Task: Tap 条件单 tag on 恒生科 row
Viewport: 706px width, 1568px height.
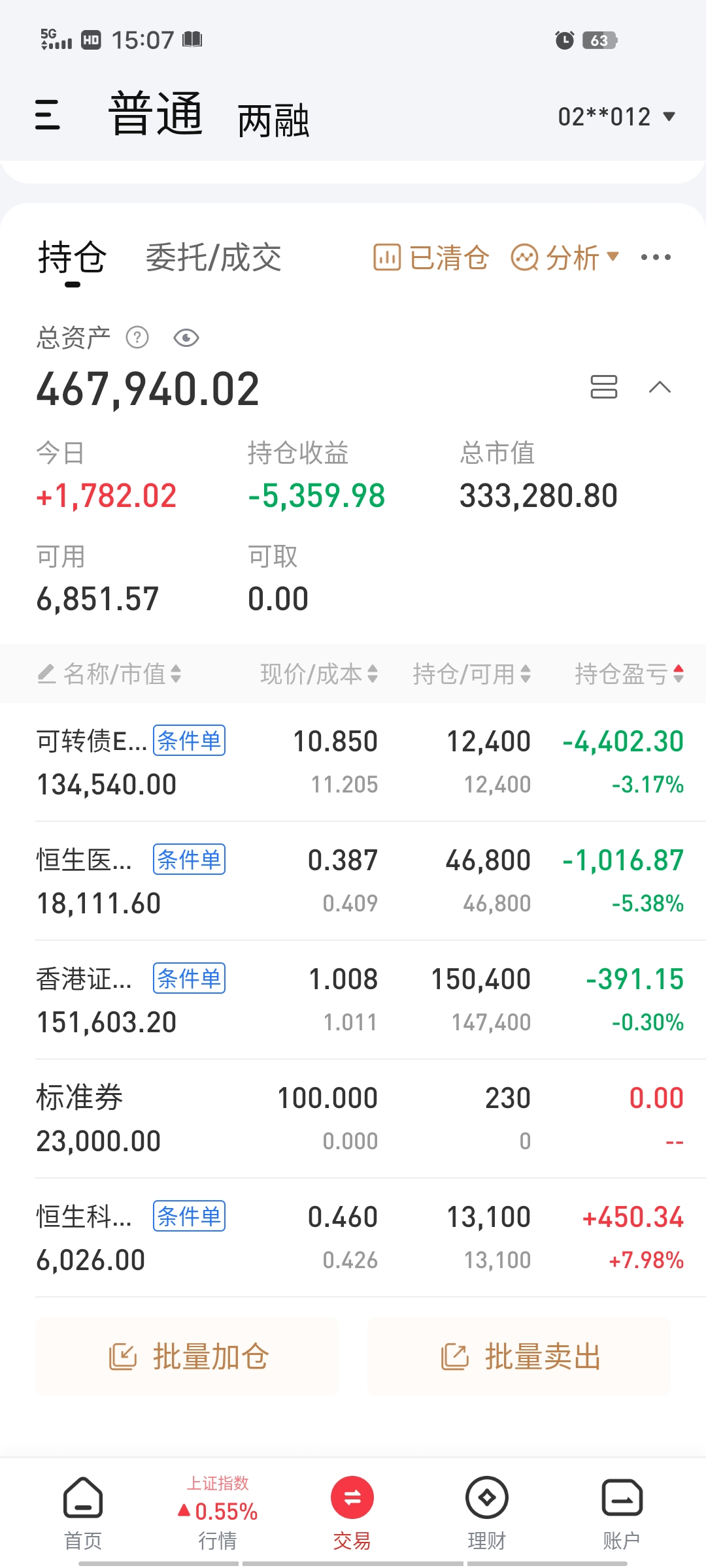Action: (189, 1216)
